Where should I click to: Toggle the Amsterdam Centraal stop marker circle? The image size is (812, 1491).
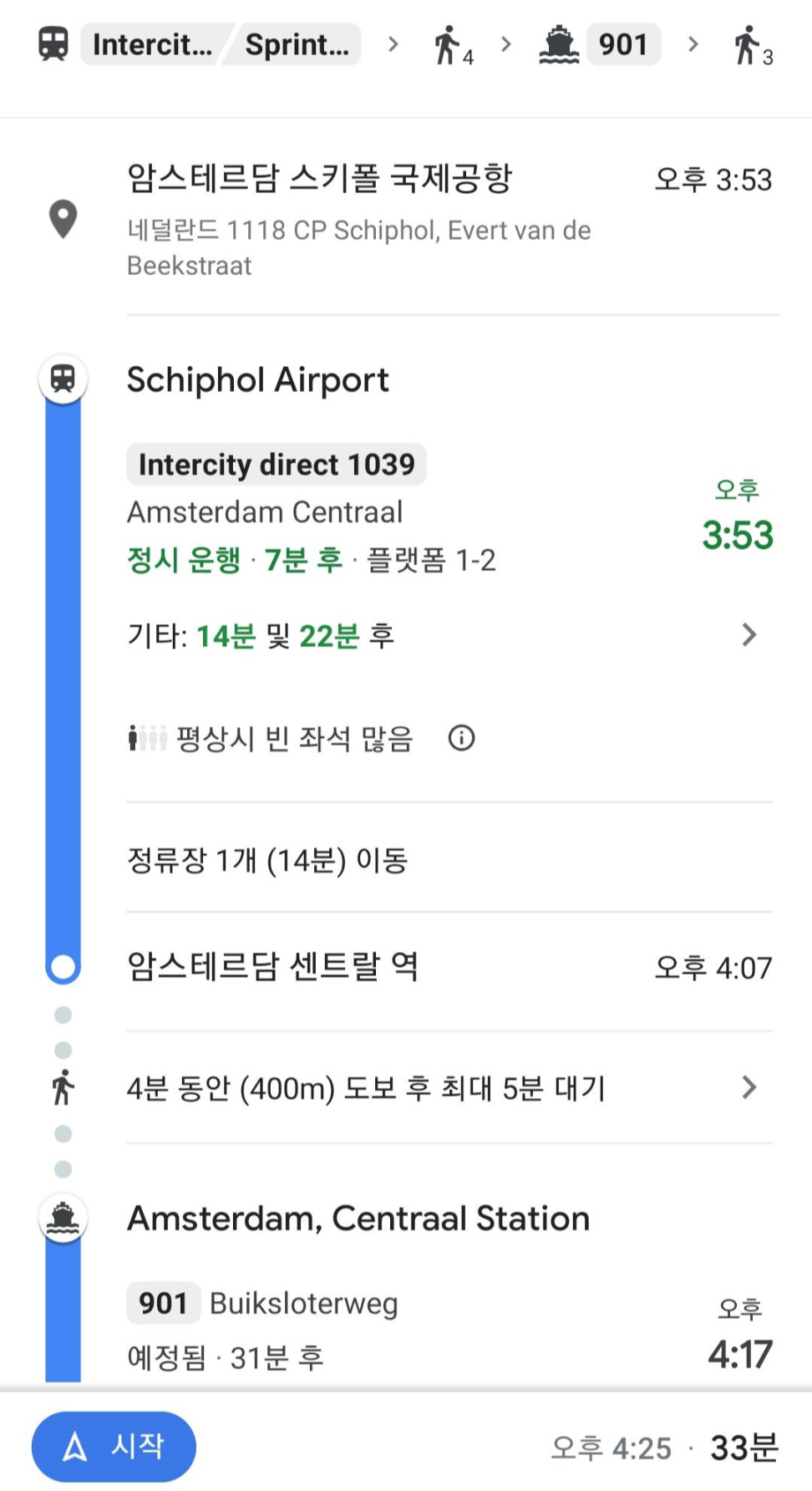point(62,968)
